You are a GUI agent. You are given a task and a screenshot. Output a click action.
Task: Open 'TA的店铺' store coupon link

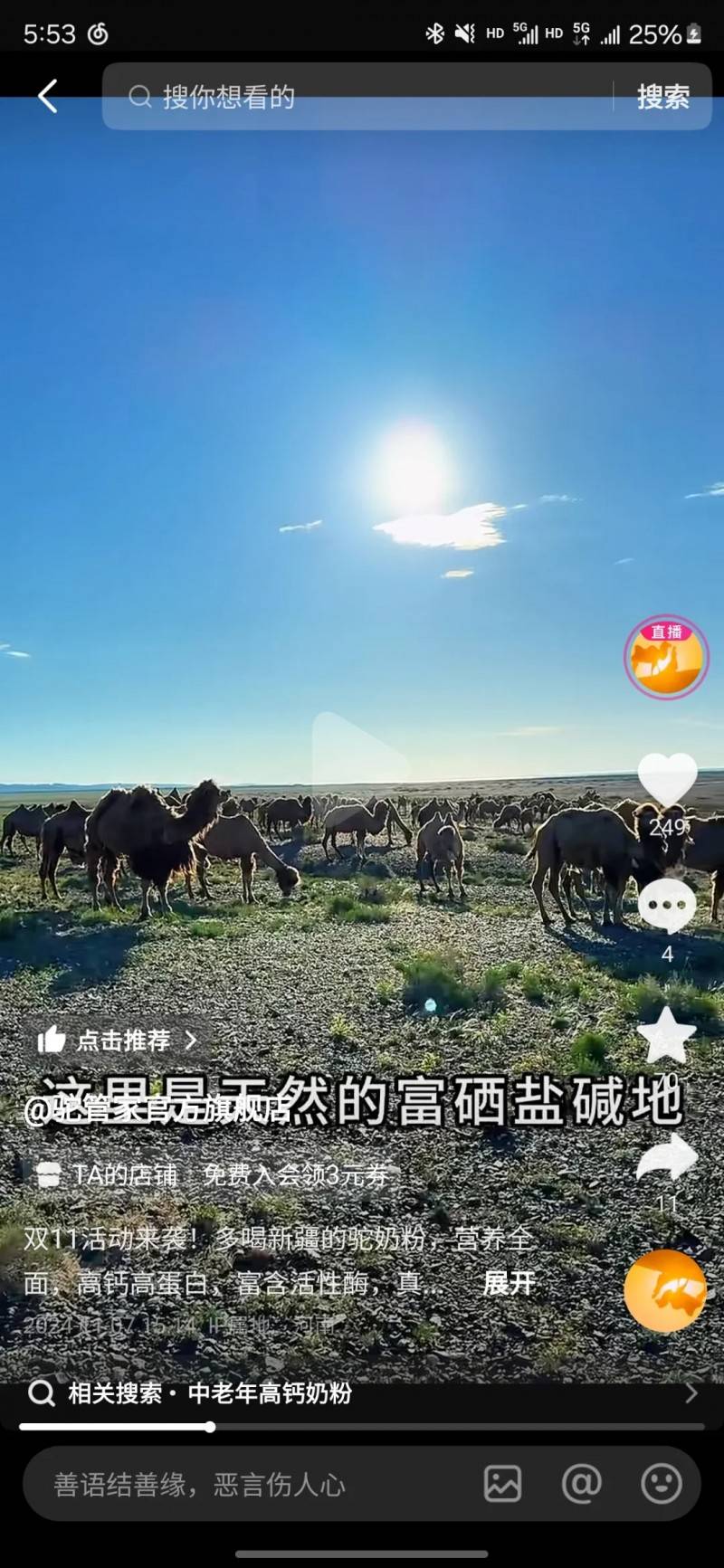(213, 1175)
